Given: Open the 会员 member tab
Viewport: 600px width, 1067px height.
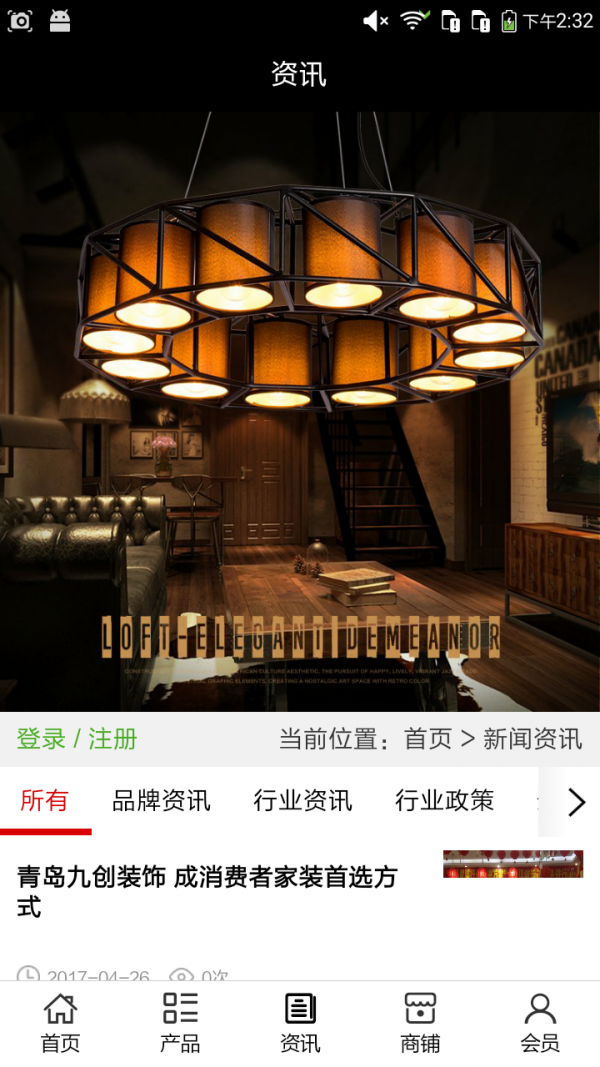Looking at the screenshot, I should [540, 1023].
